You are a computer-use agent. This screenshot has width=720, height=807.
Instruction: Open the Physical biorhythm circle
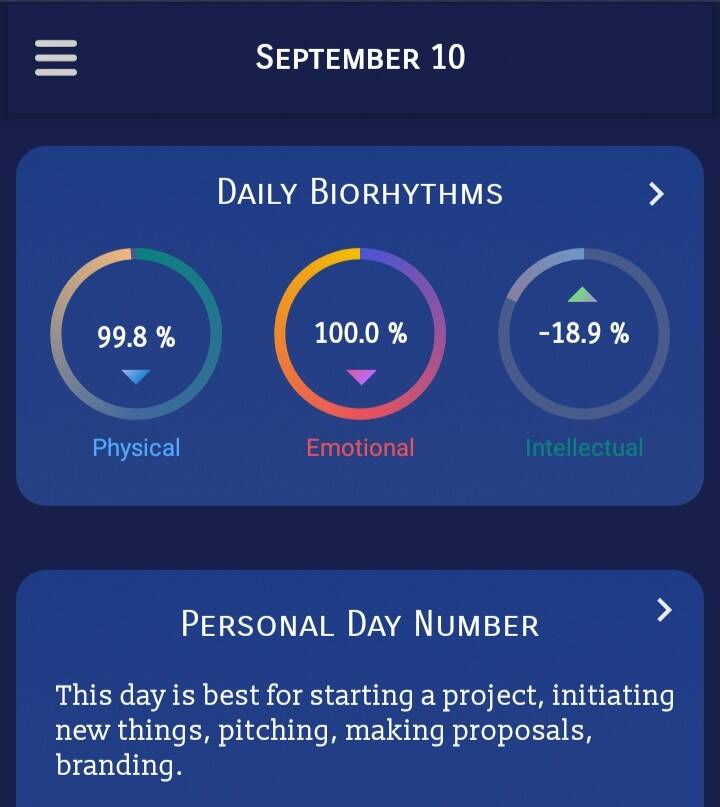pos(136,333)
